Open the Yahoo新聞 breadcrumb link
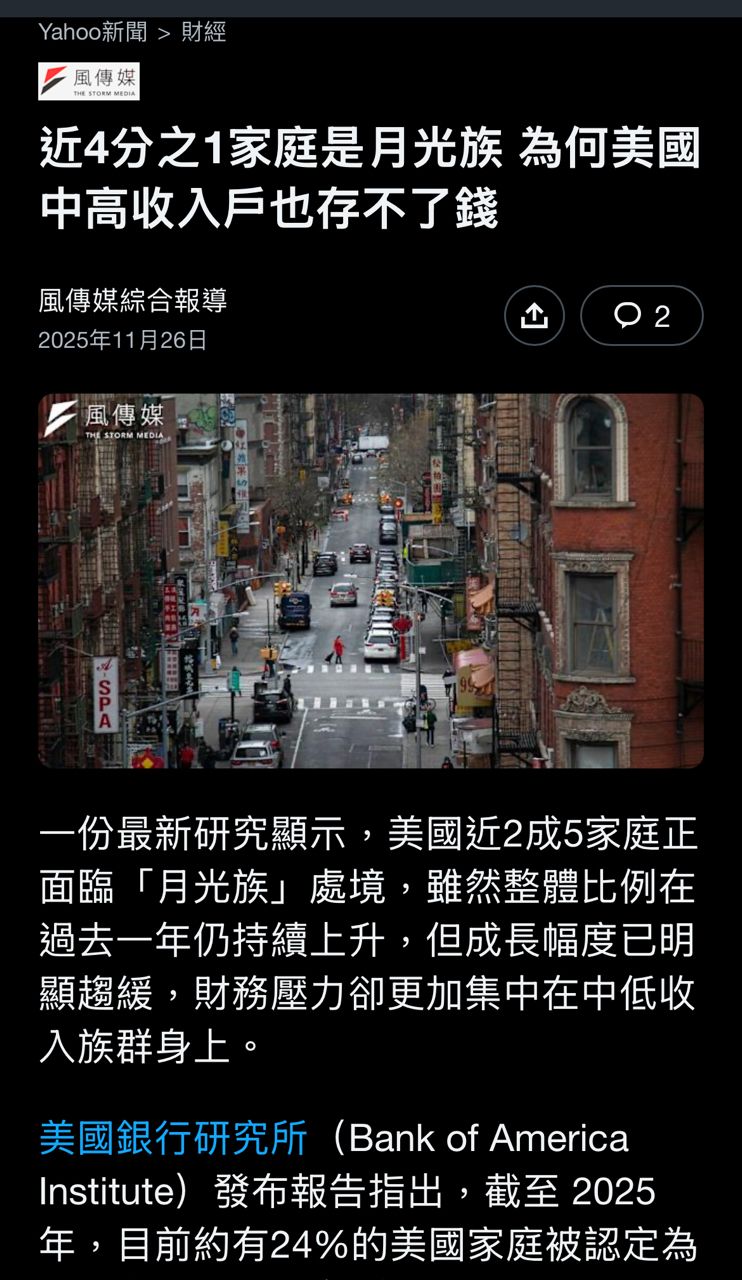 [92, 32]
